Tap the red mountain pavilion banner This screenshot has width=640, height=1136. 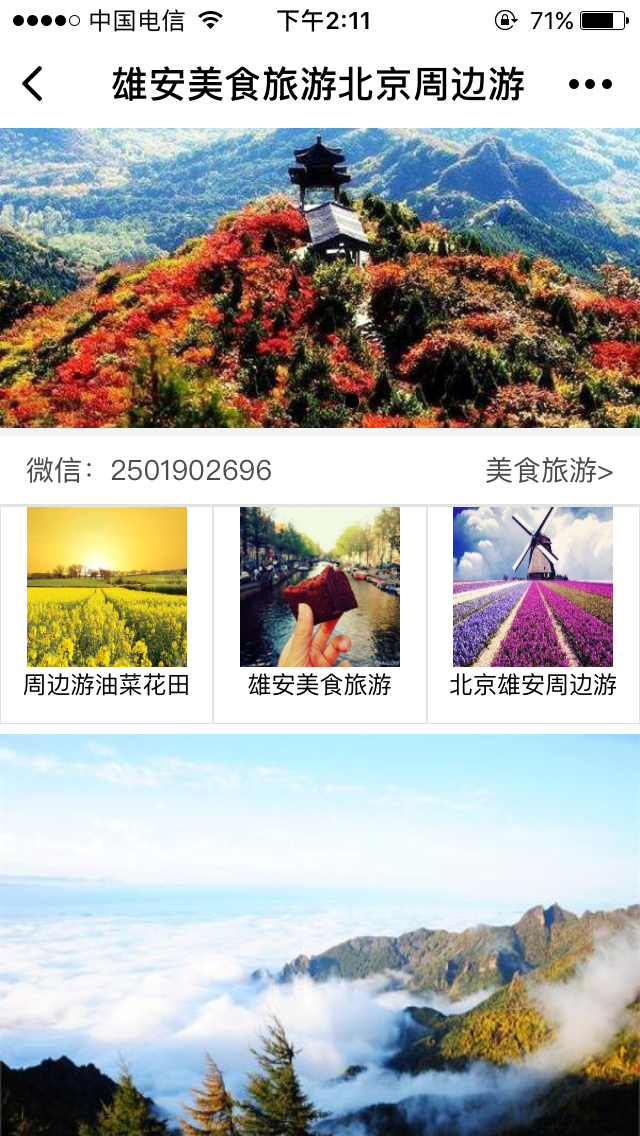(320, 277)
